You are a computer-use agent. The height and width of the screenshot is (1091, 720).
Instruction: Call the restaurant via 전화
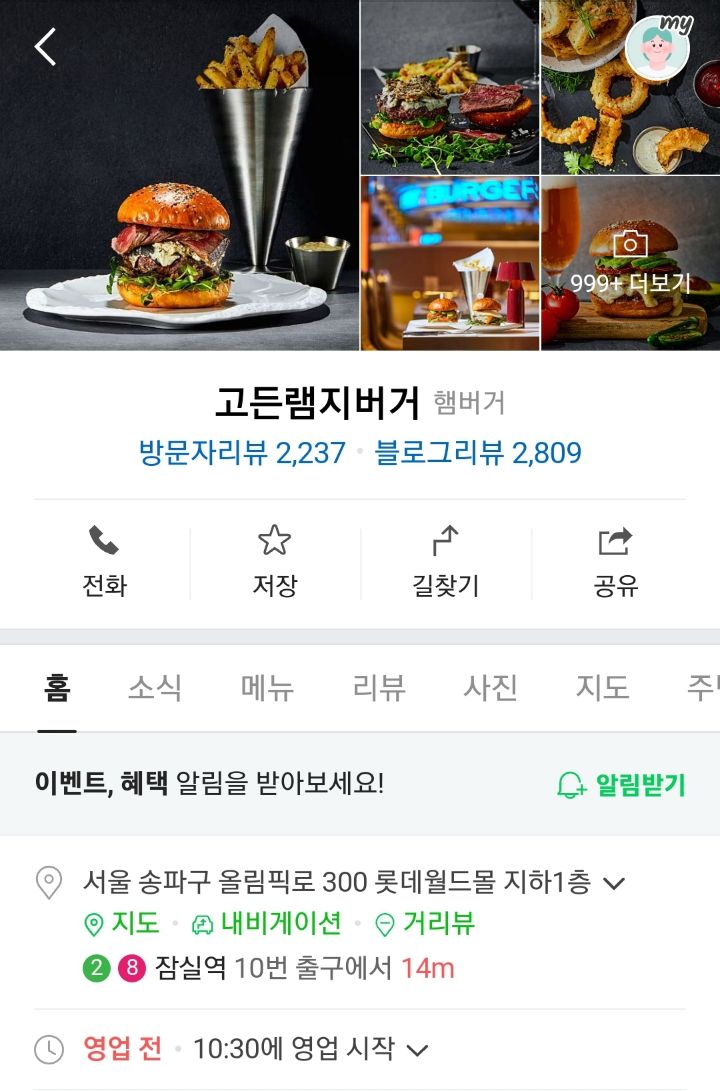coord(104,562)
